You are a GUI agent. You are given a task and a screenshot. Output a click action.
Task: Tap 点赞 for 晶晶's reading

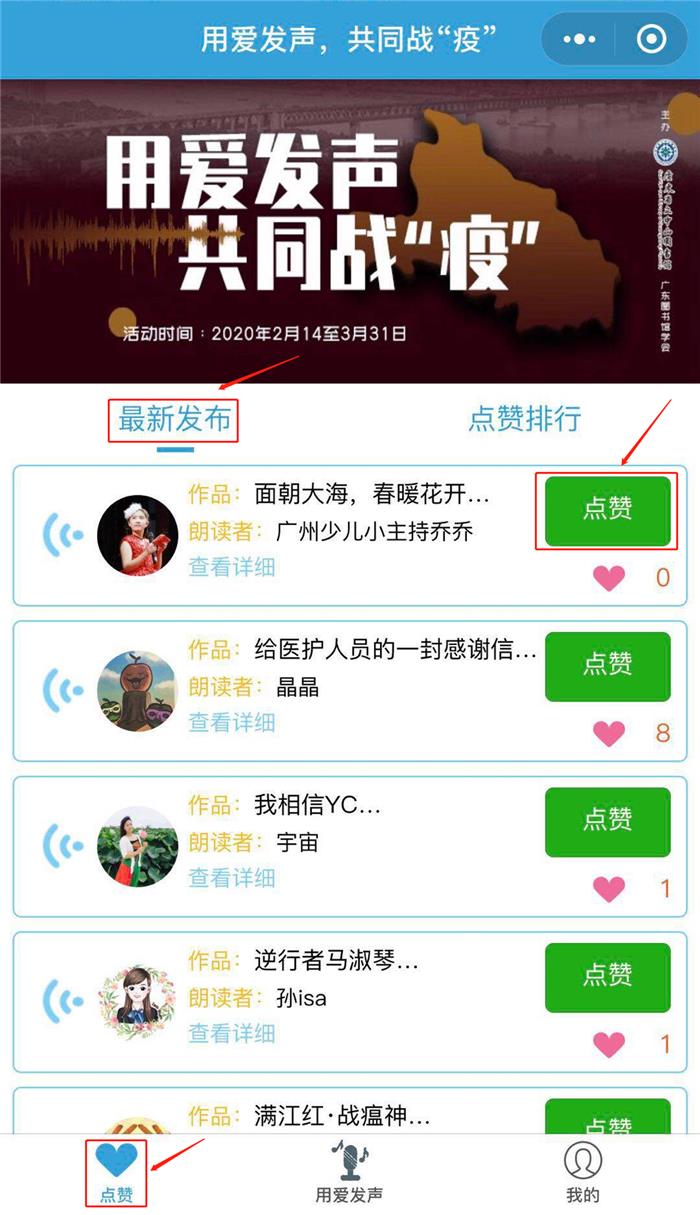click(x=607, y=665)
